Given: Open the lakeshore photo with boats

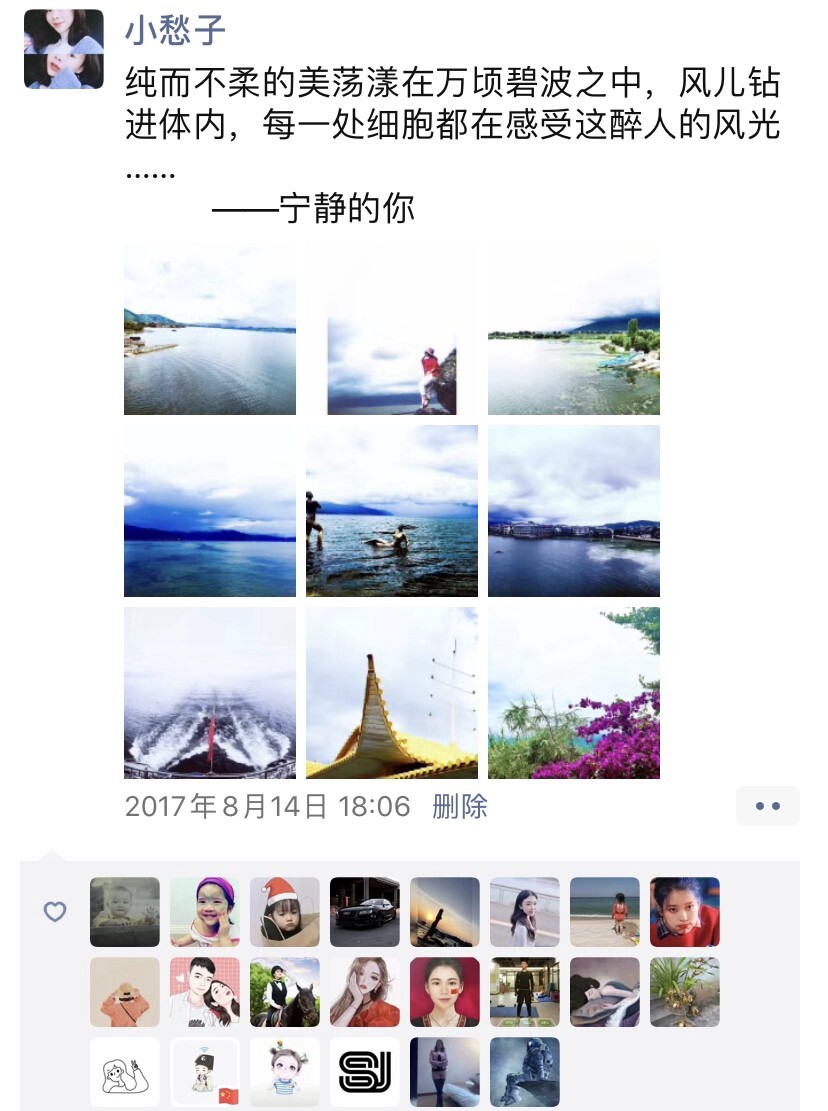Looking at the screenshot, I should 574,329.
